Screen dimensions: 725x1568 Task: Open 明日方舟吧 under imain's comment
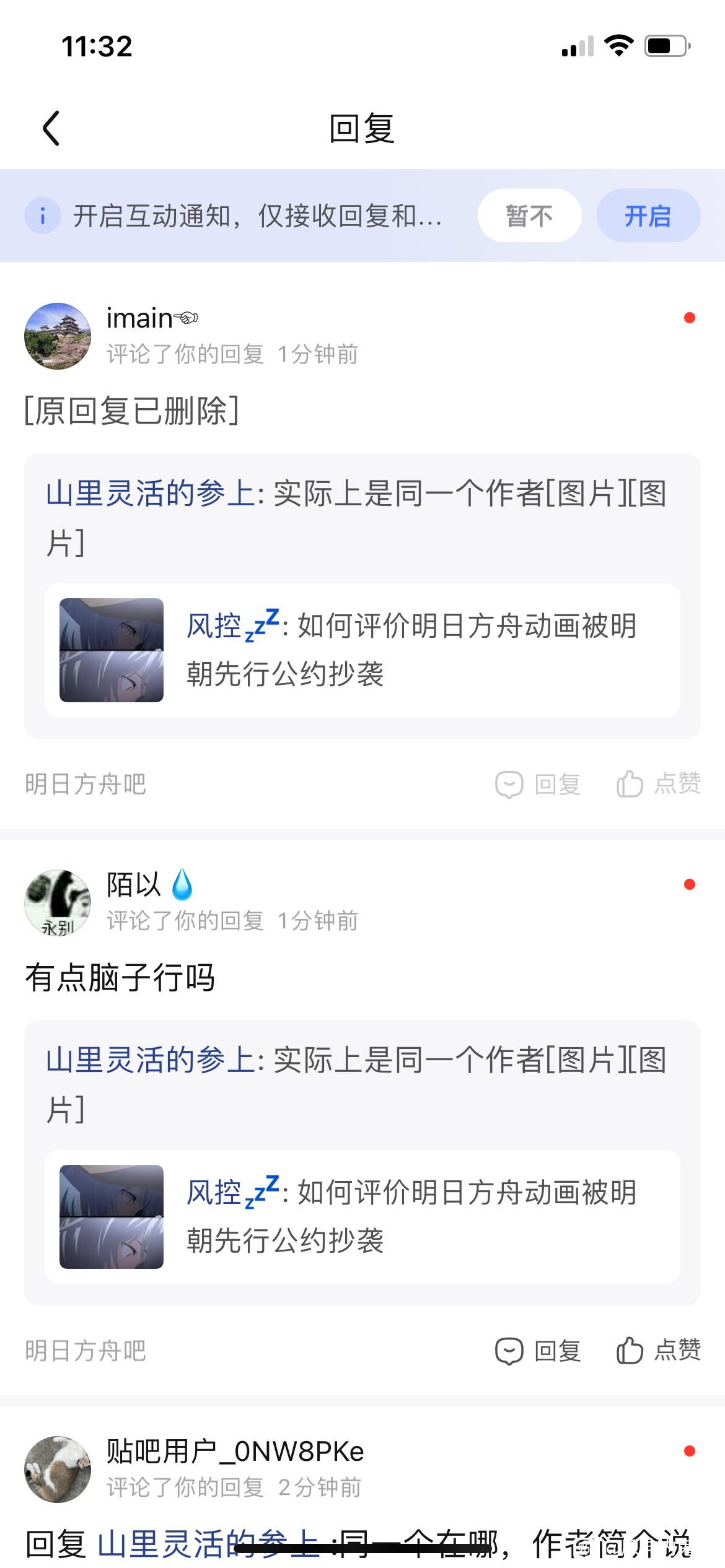(86, 784)
